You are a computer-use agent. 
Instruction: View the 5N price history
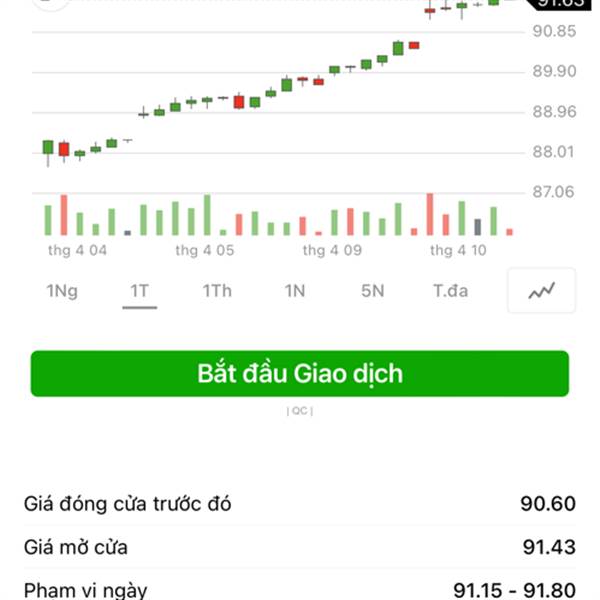[x=372, y=291]
